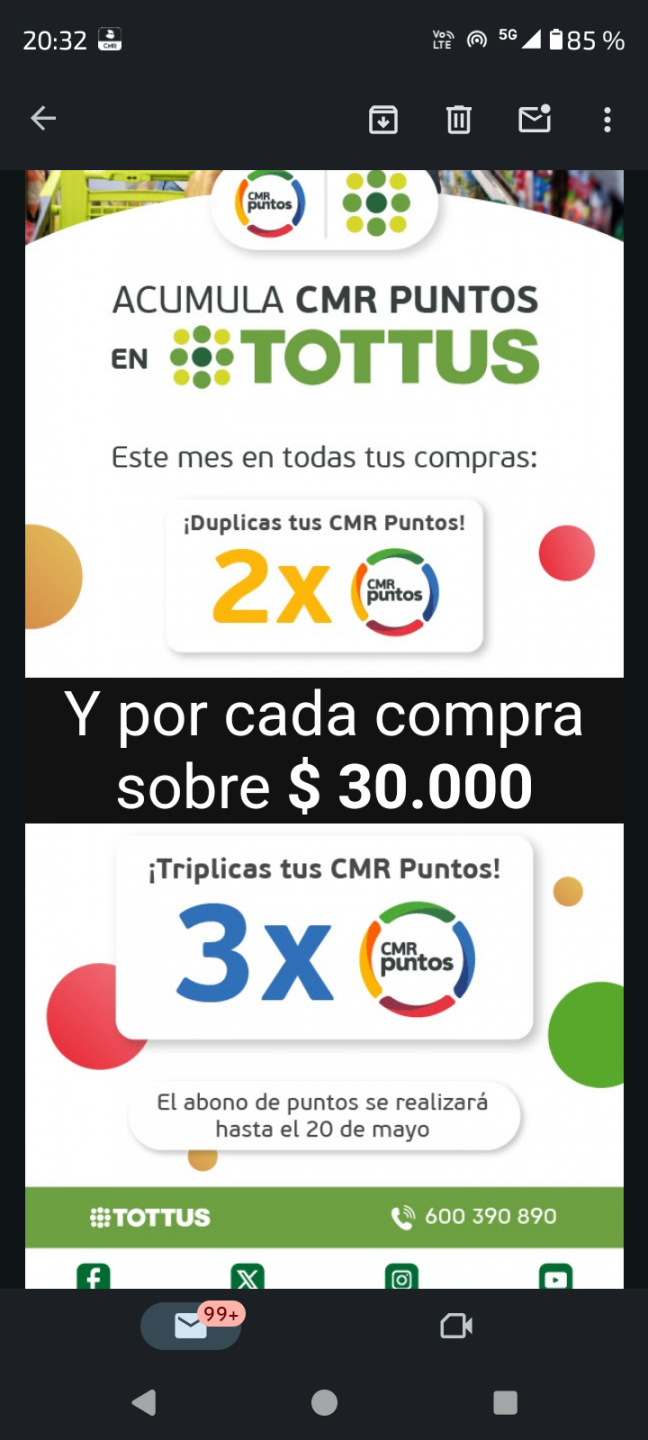This screenshot has width=648, height=1440.
Task: Open Tottus Facebook page link
Action: tap(94, 1277)
